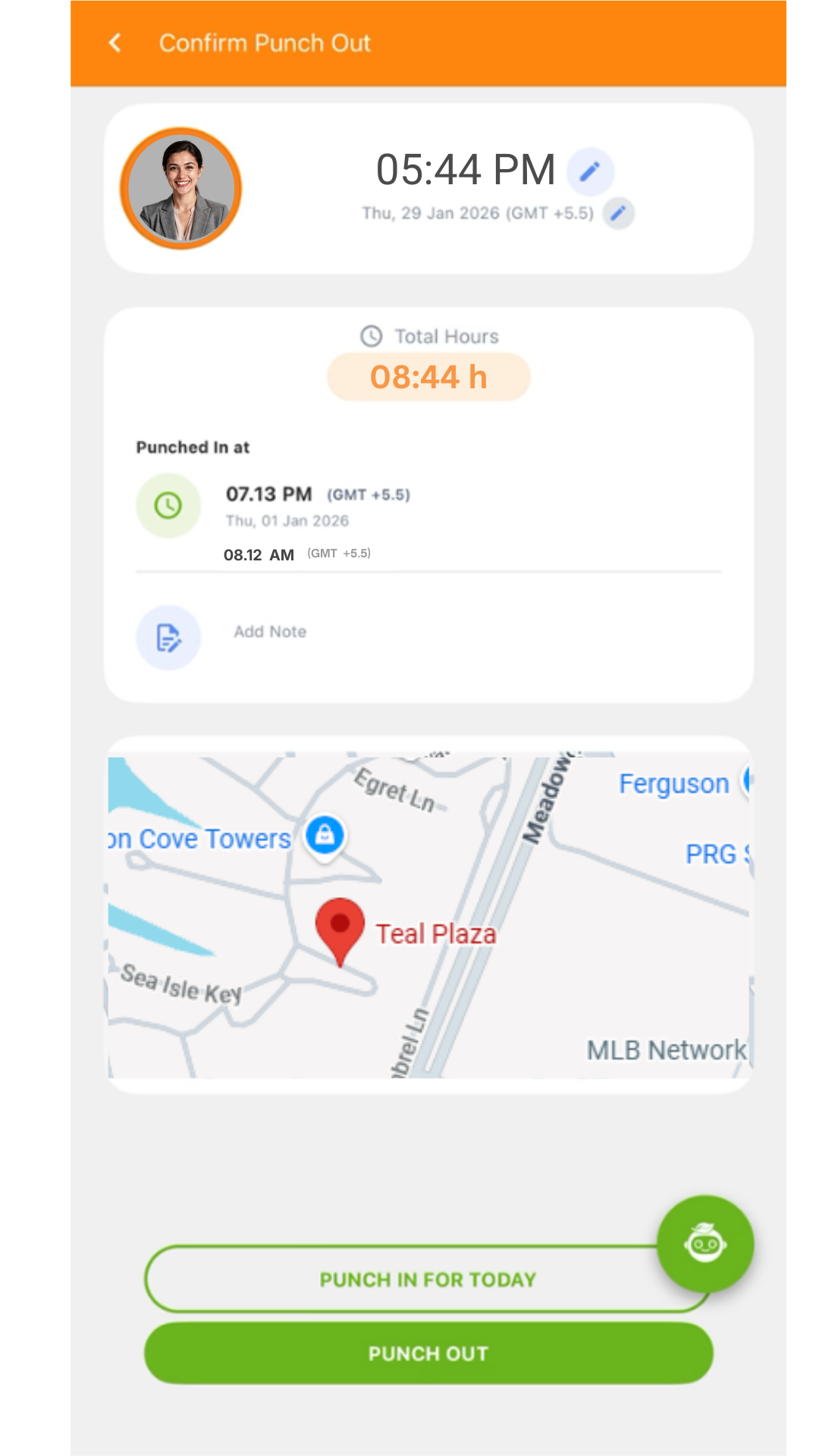The height and width of the screenshot is (1456, 819).
Task: Add a note to this punch
Action: (270, 632)
